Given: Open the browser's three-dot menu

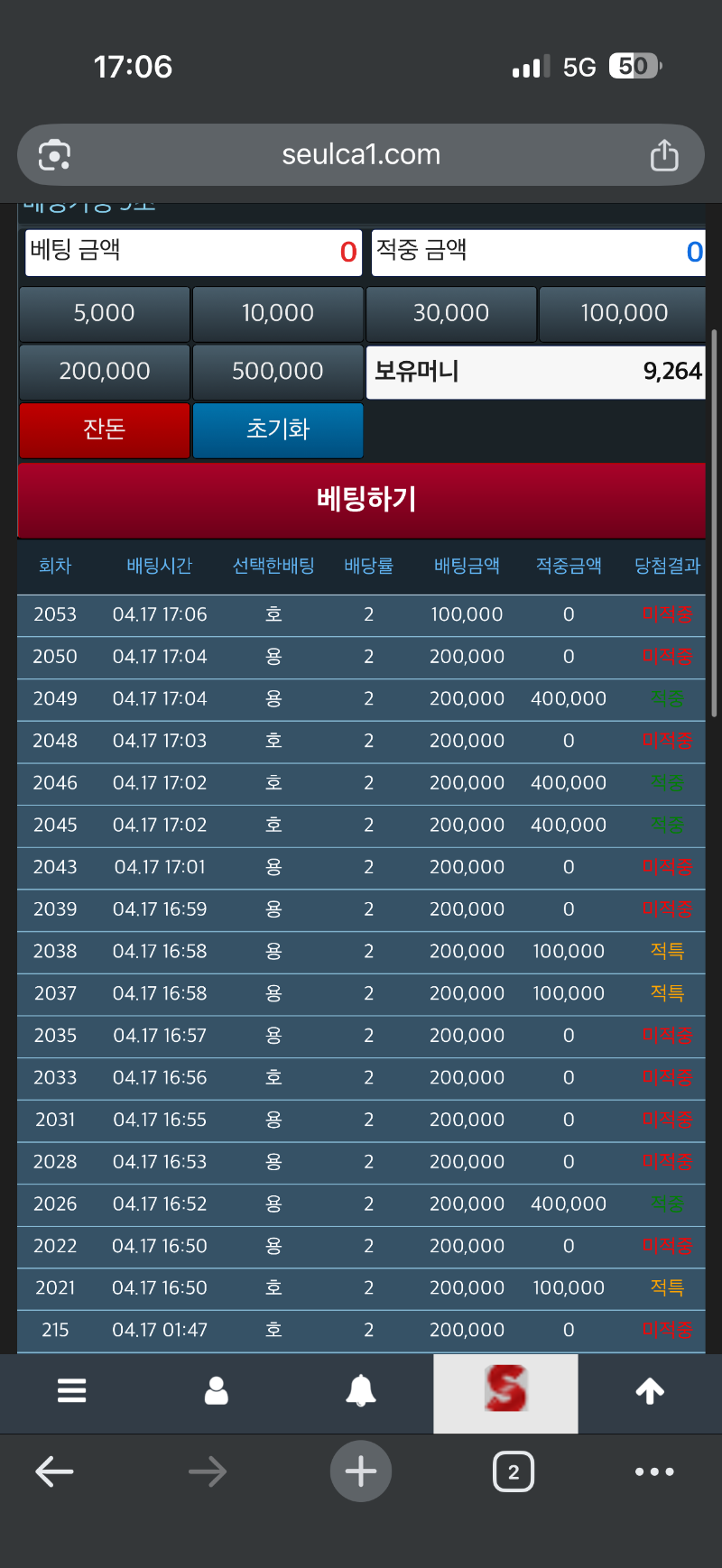Looking at the screenshot, I should [654, 1472].
